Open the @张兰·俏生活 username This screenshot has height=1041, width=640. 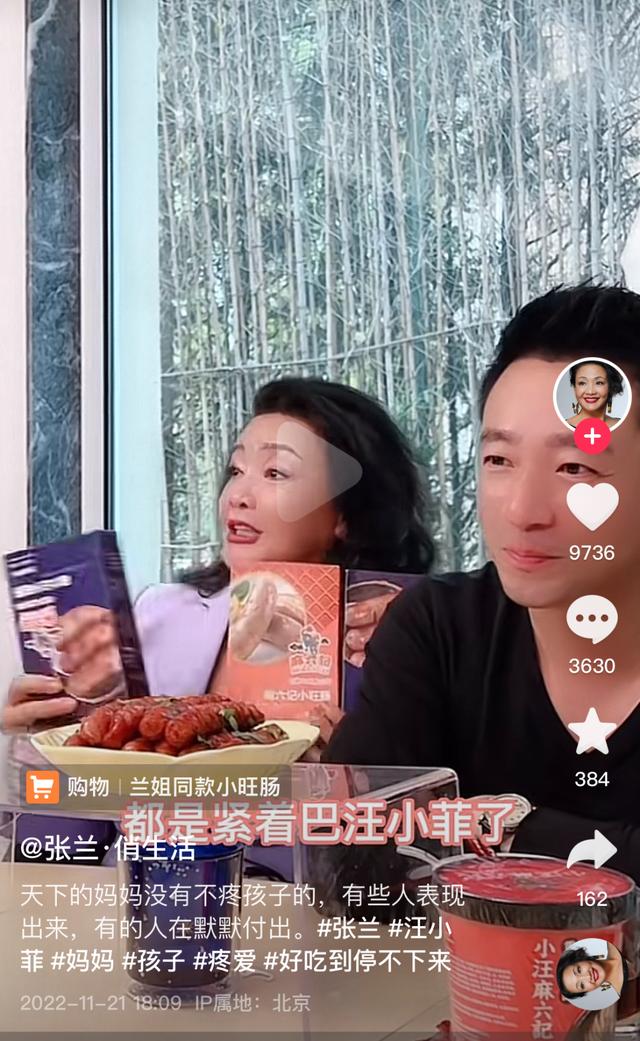[108, 848]
